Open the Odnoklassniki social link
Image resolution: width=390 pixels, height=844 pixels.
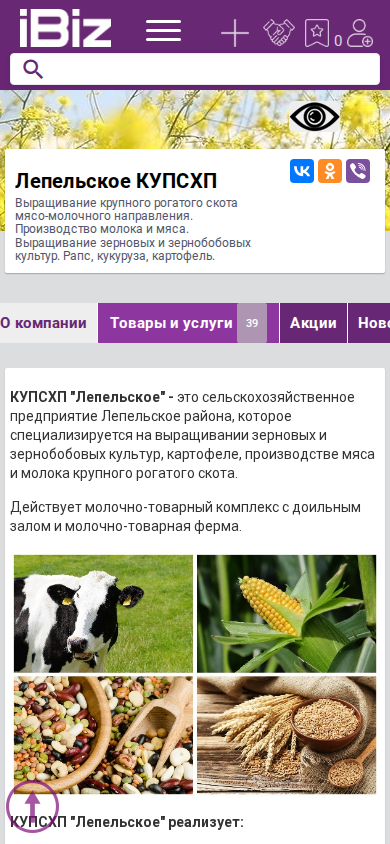coord(330,171)
